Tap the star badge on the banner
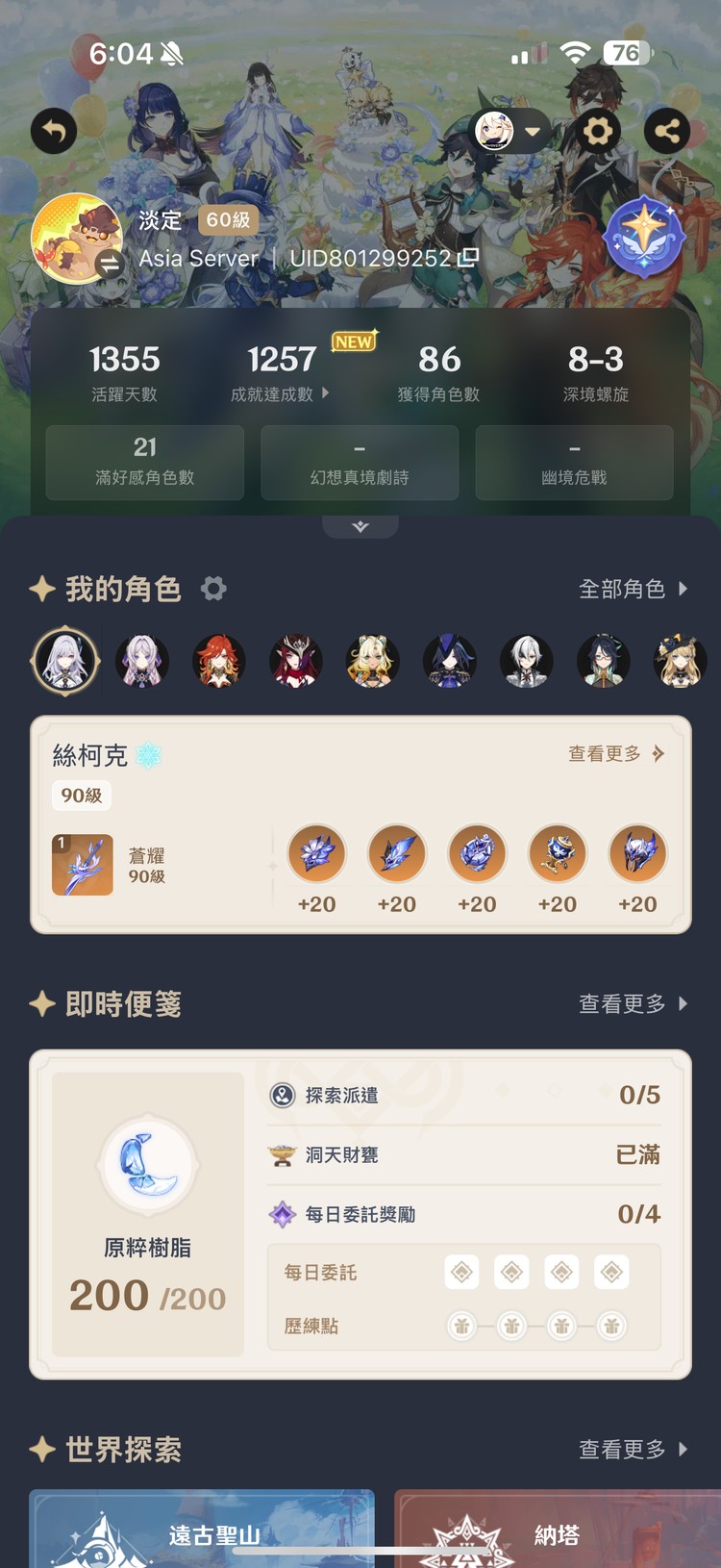Image resolution: width=721 pixels, height=1568 pixels. (x=642, y=237)
